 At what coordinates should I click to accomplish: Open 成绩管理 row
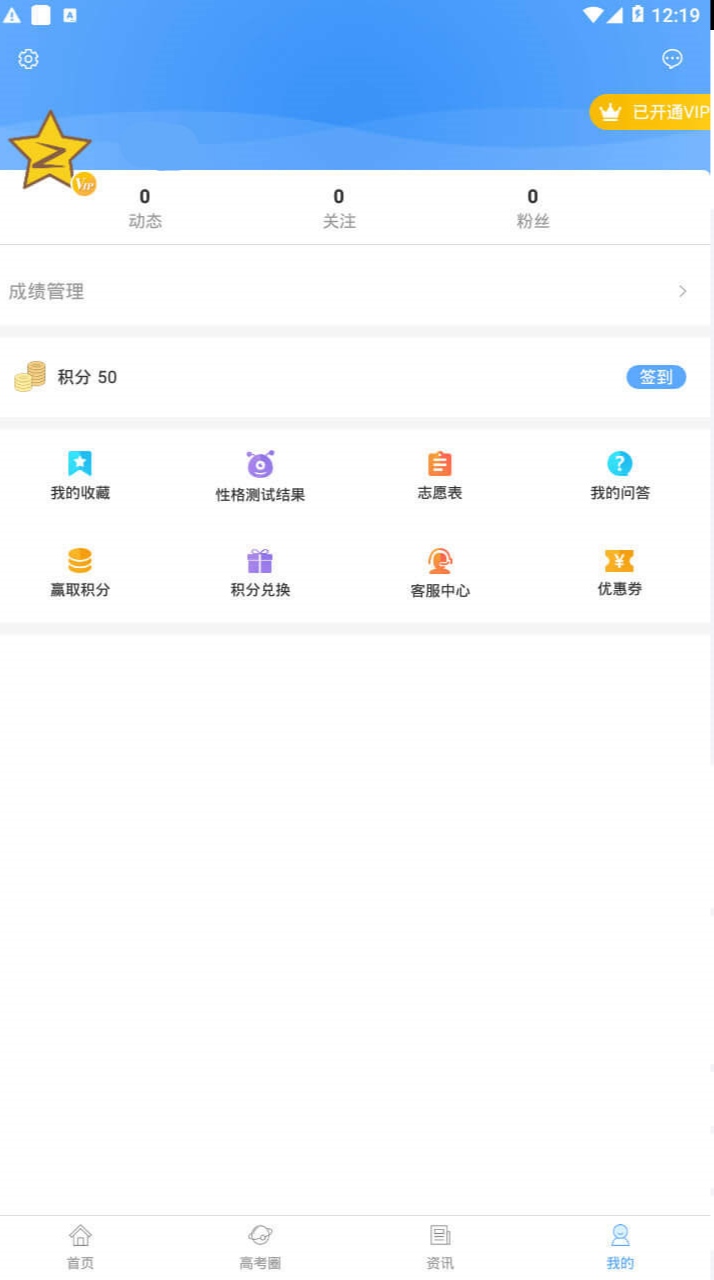coord(355,291)
